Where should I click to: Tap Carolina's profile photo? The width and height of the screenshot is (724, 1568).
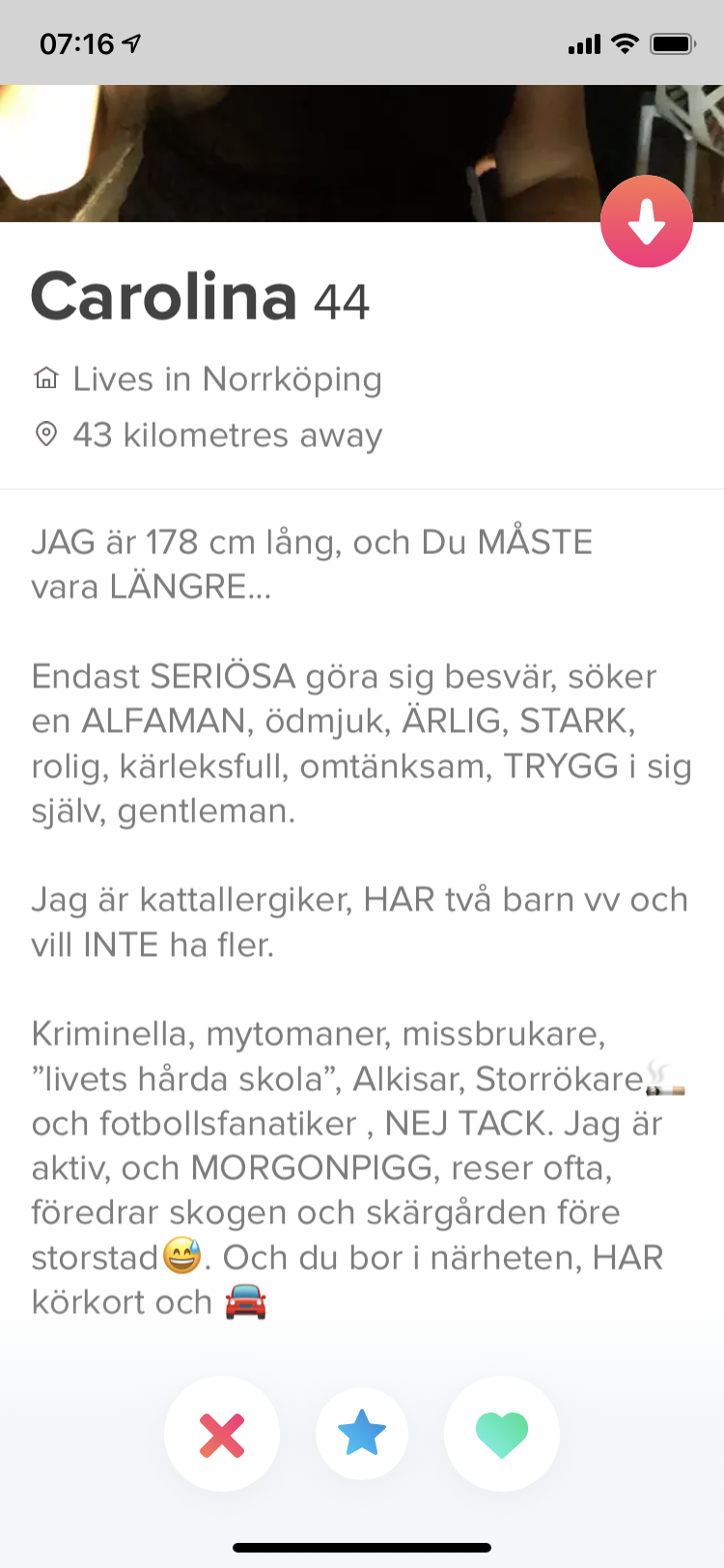362,154
